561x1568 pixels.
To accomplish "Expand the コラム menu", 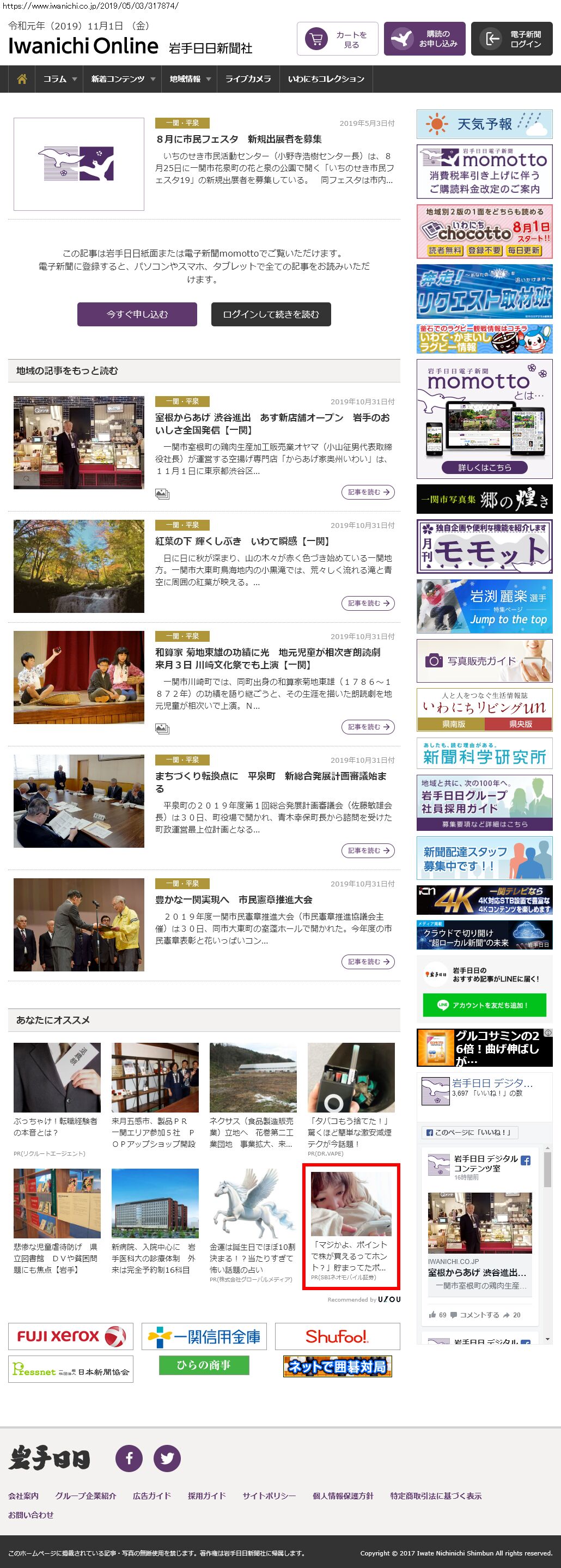I will (x=59, y=79).
